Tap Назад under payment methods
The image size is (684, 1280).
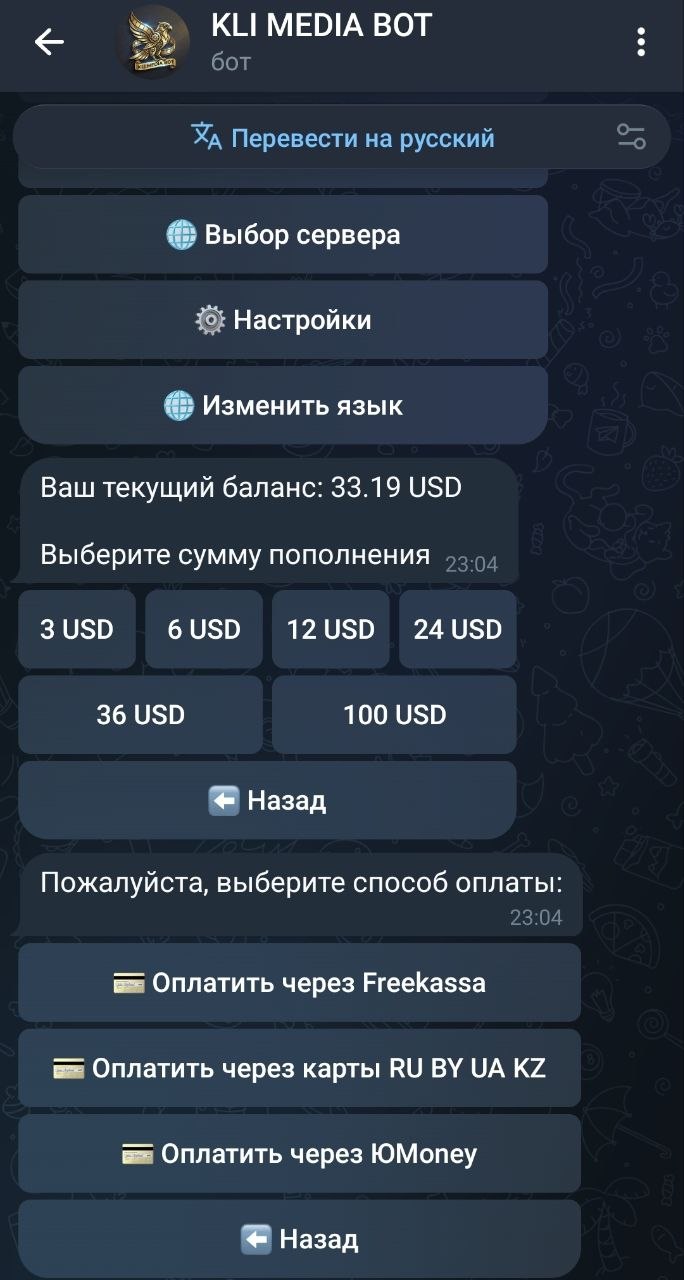click(299, 1240)
